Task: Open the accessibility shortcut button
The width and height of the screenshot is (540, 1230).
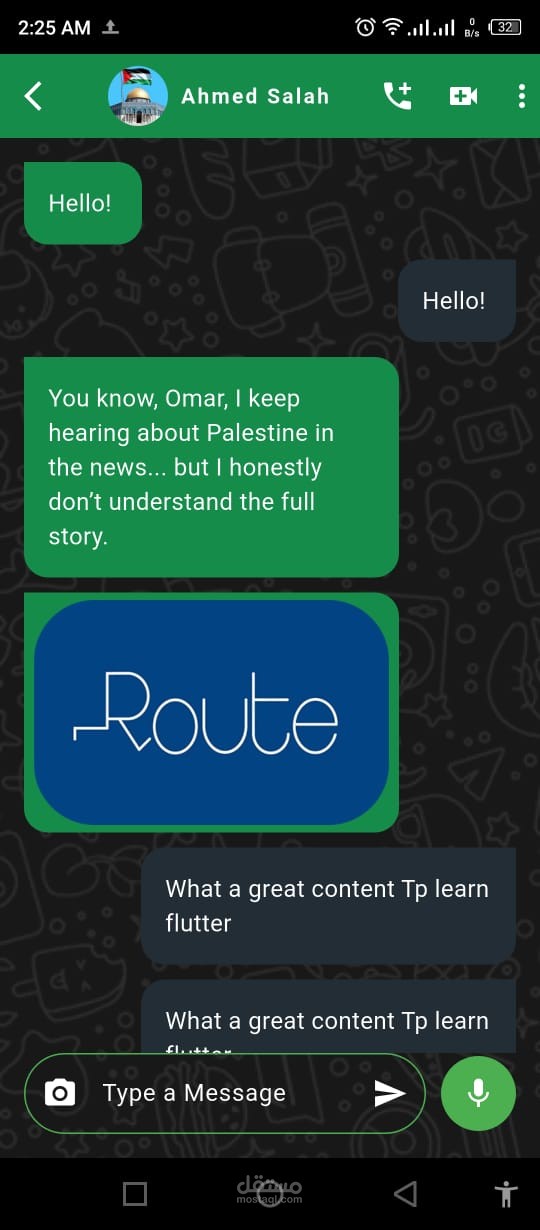Action: 507,1193
